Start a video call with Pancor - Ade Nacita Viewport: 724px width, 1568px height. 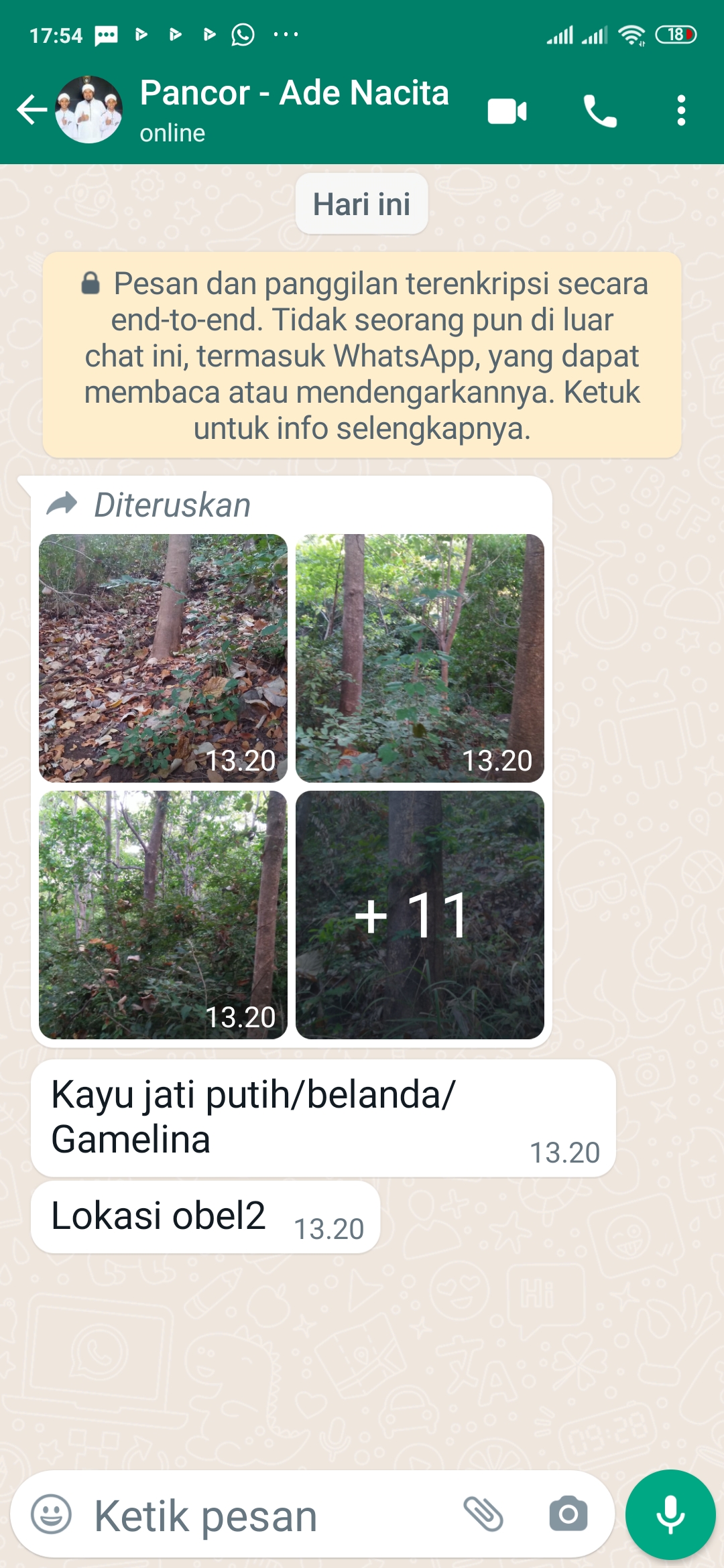click(x=506, y=112)
